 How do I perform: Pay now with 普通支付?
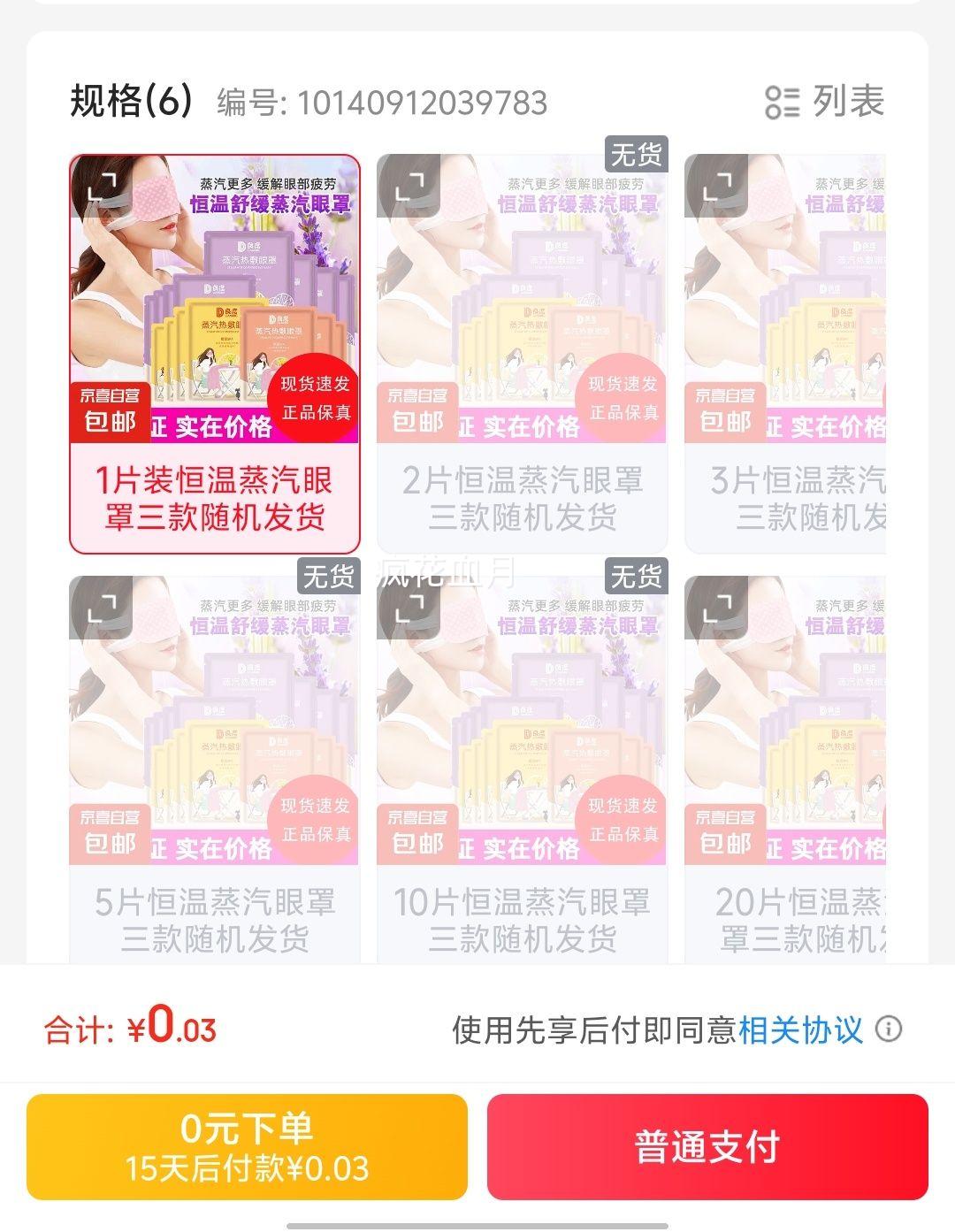tap(707, 1147)
